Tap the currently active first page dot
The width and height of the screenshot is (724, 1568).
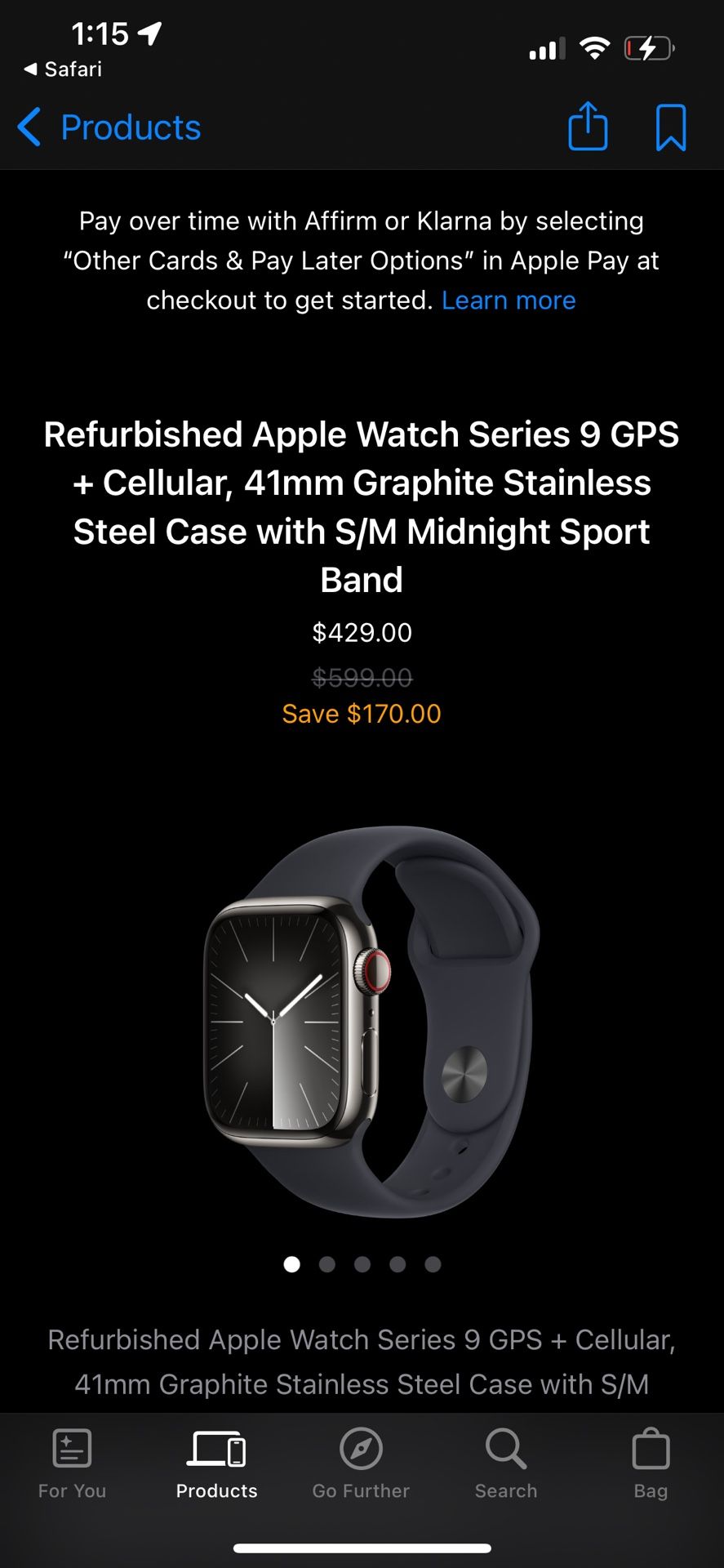291,1263
